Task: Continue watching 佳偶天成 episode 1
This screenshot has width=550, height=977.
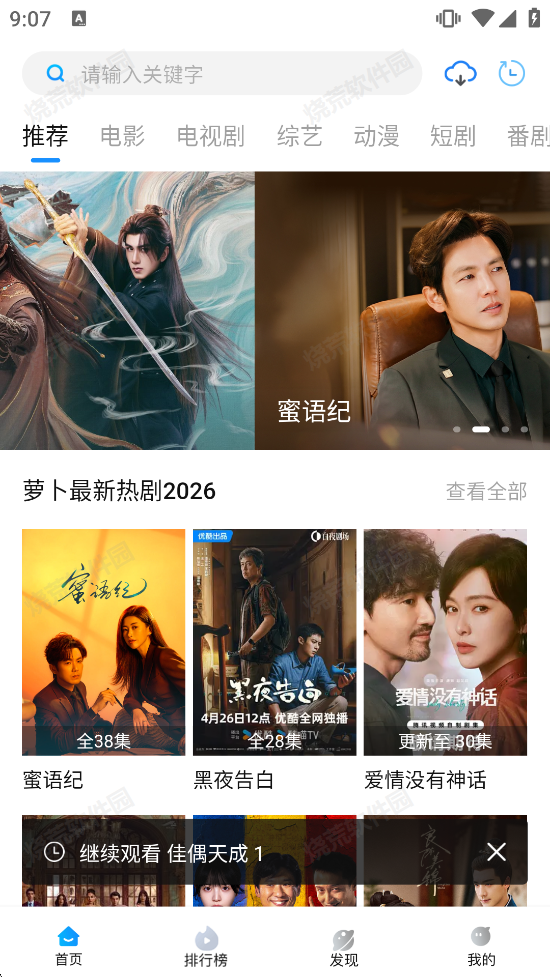Action: click(x=171, y=852)
